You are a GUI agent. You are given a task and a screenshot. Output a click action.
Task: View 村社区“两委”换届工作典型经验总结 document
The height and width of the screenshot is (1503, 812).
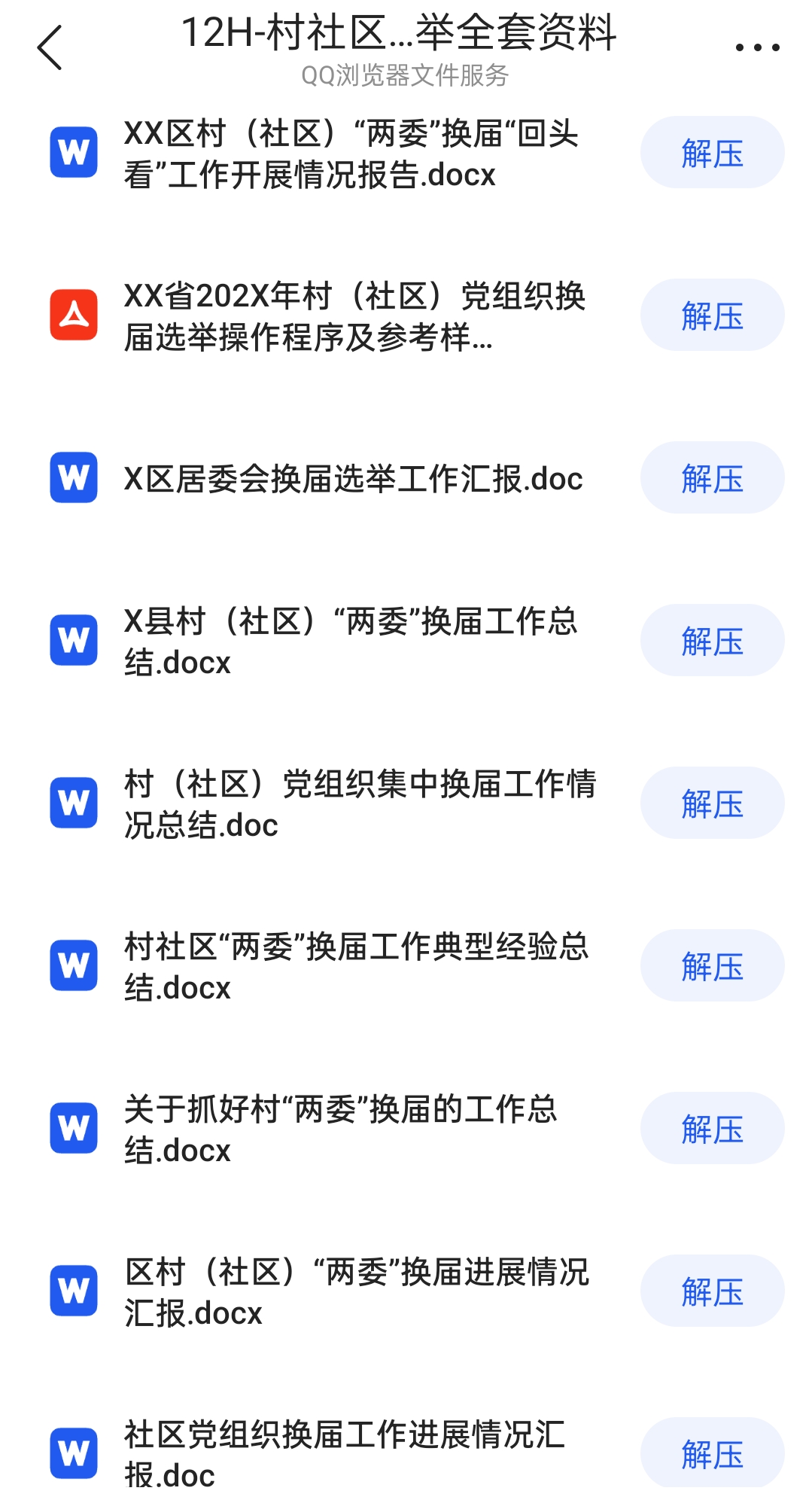pyautogui.click(x=356, y=967)
